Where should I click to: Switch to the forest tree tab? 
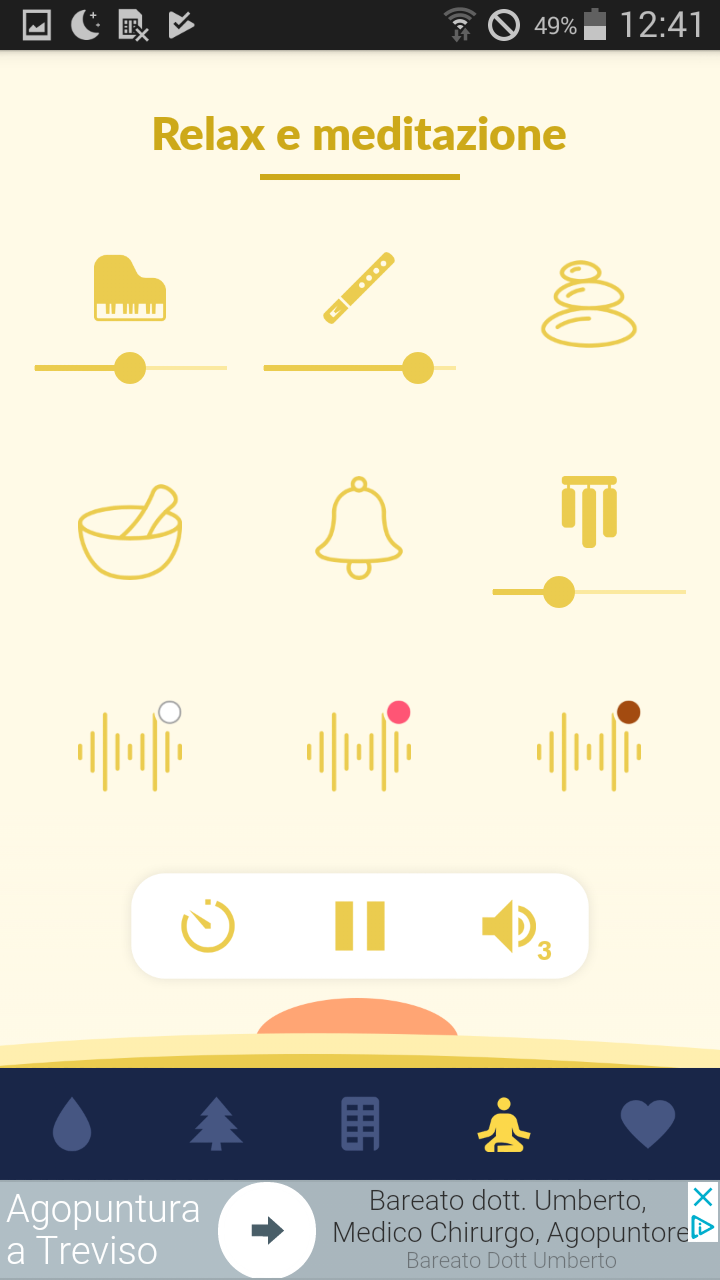click(216, 1124)
